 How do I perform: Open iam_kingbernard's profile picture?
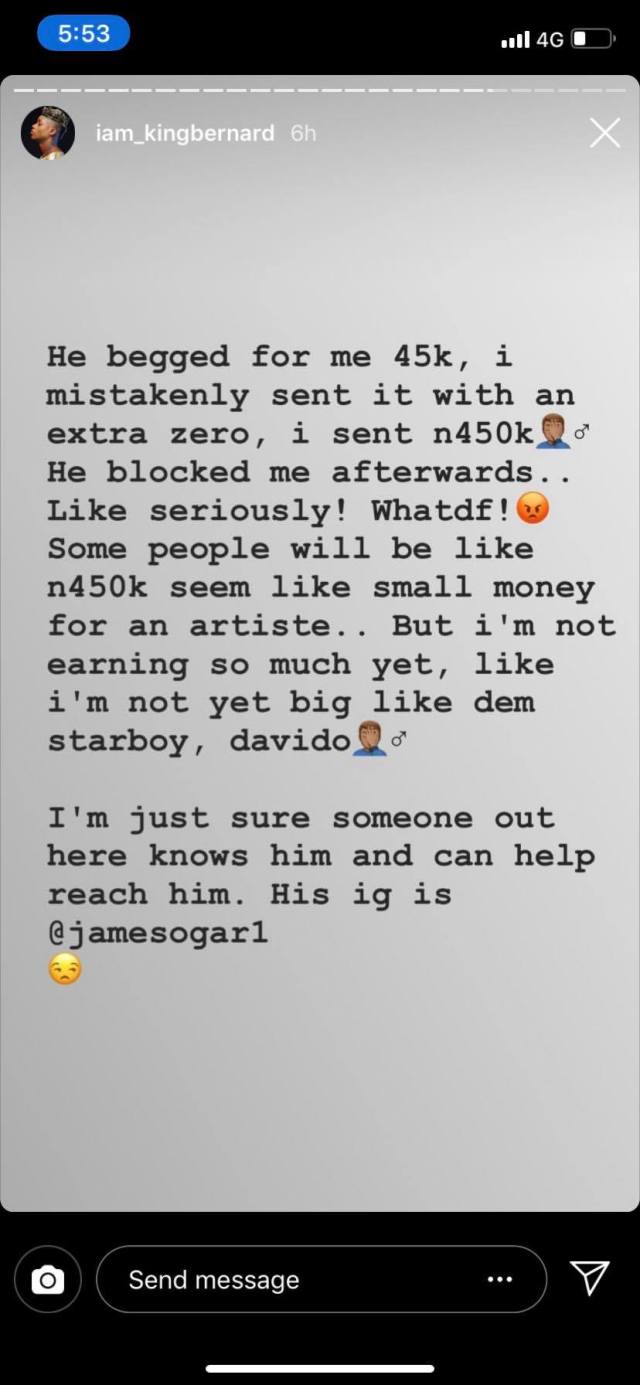[x=48, y=133]
